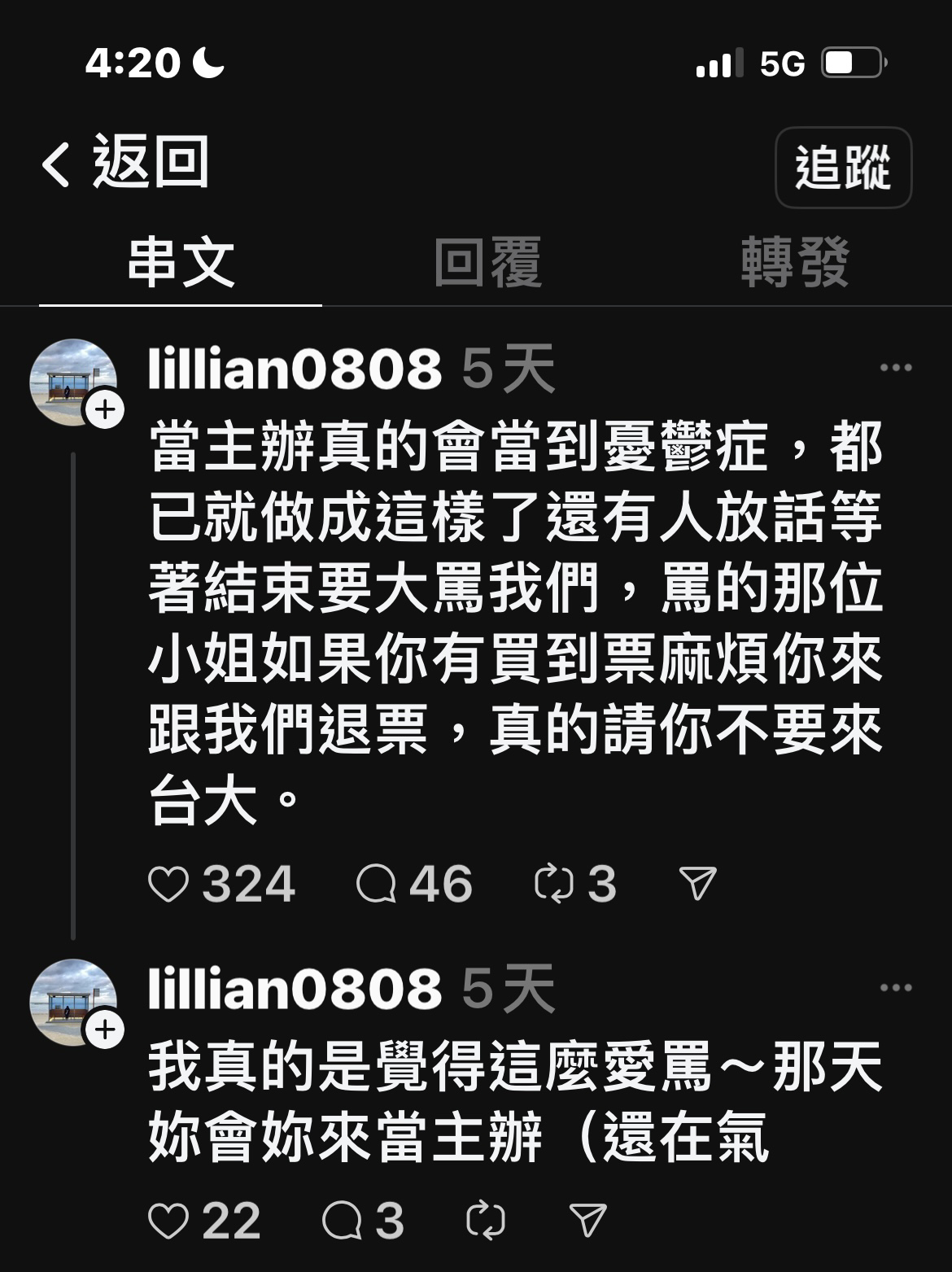Switch to the 回覆 tab

tap(487, 263)
